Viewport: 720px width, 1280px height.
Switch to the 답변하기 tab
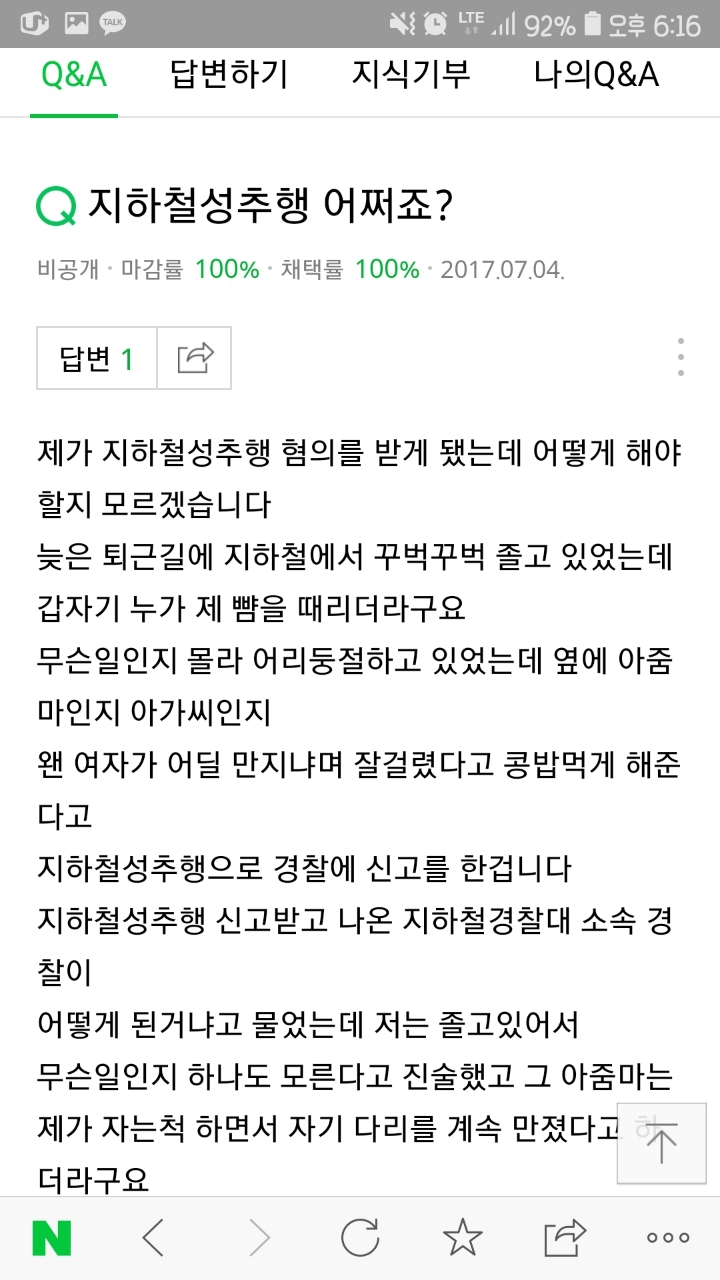pos(229,75)
